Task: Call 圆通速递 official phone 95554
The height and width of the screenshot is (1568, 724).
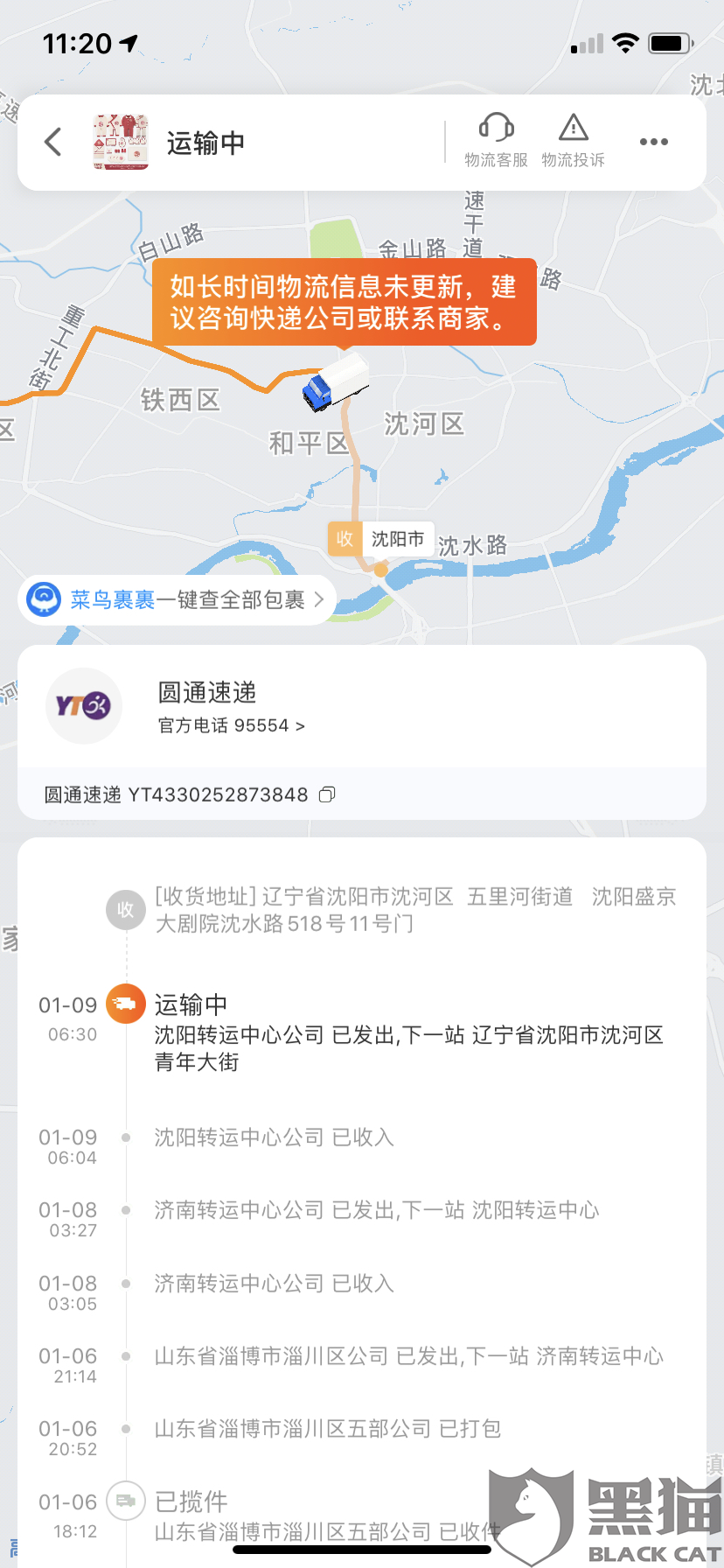Action: tap(231, 725)
